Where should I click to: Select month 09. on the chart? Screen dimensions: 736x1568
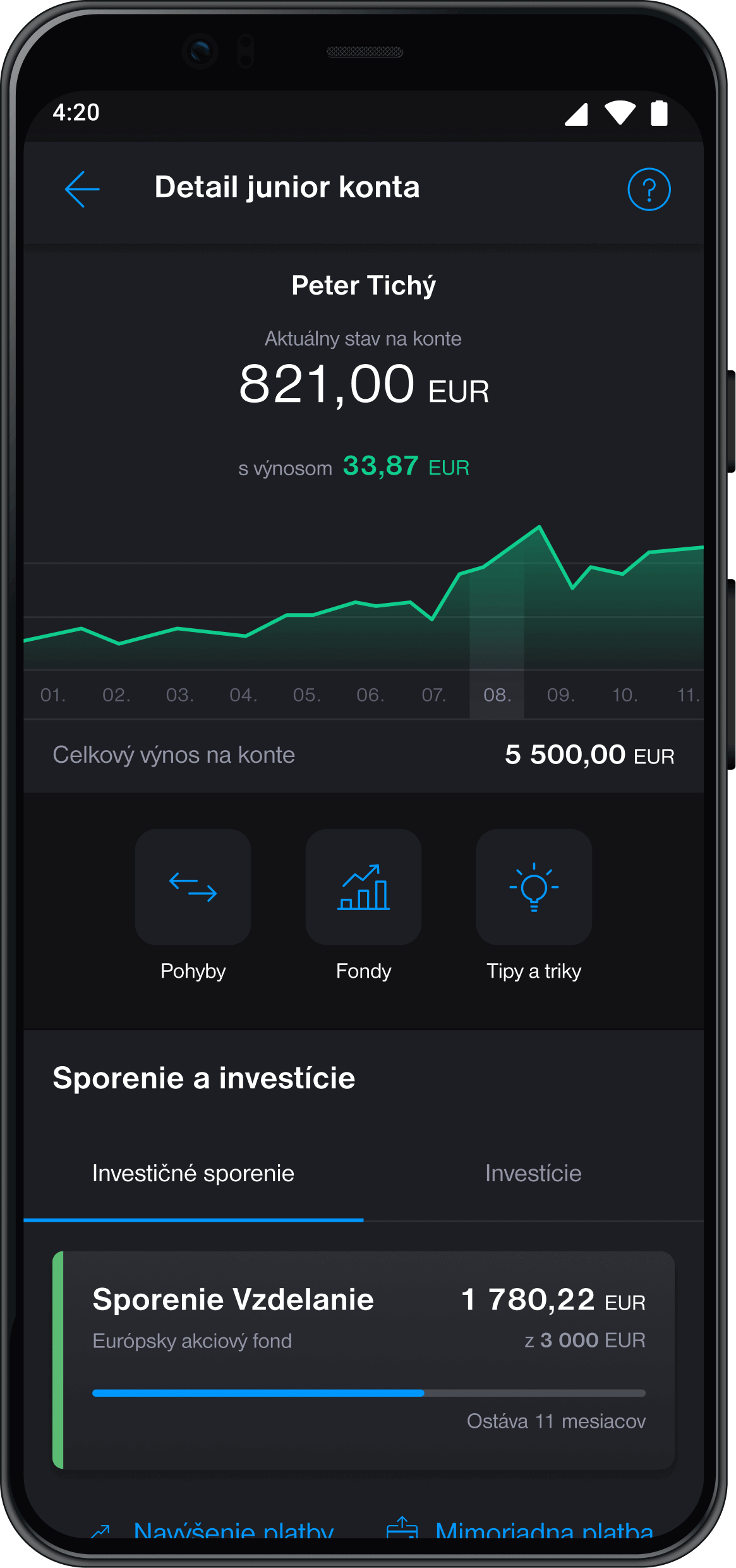(x=560, y=695)
